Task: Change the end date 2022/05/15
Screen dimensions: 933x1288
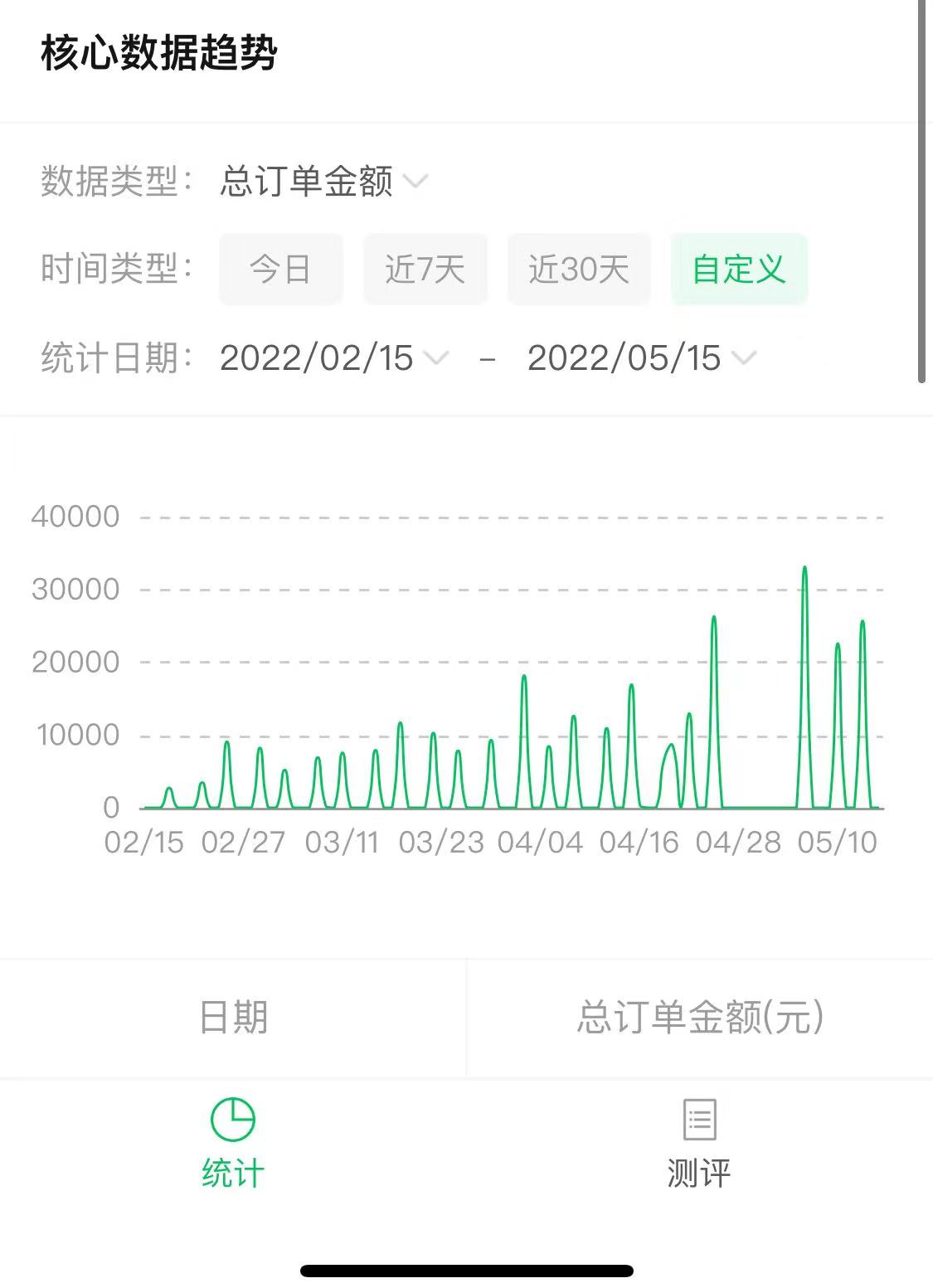Action: pos(640,358)
